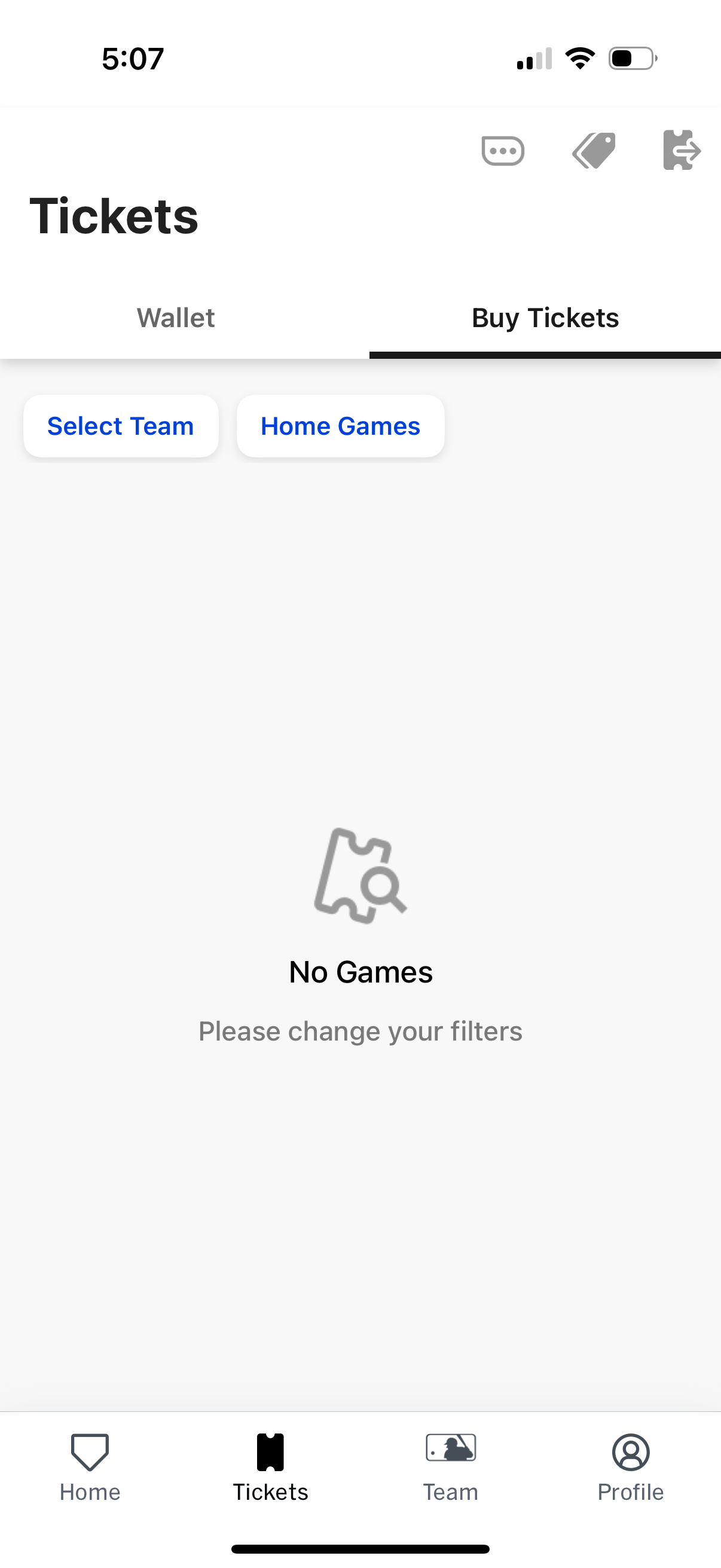Select the Buy Tickets tab

[545, 317]
